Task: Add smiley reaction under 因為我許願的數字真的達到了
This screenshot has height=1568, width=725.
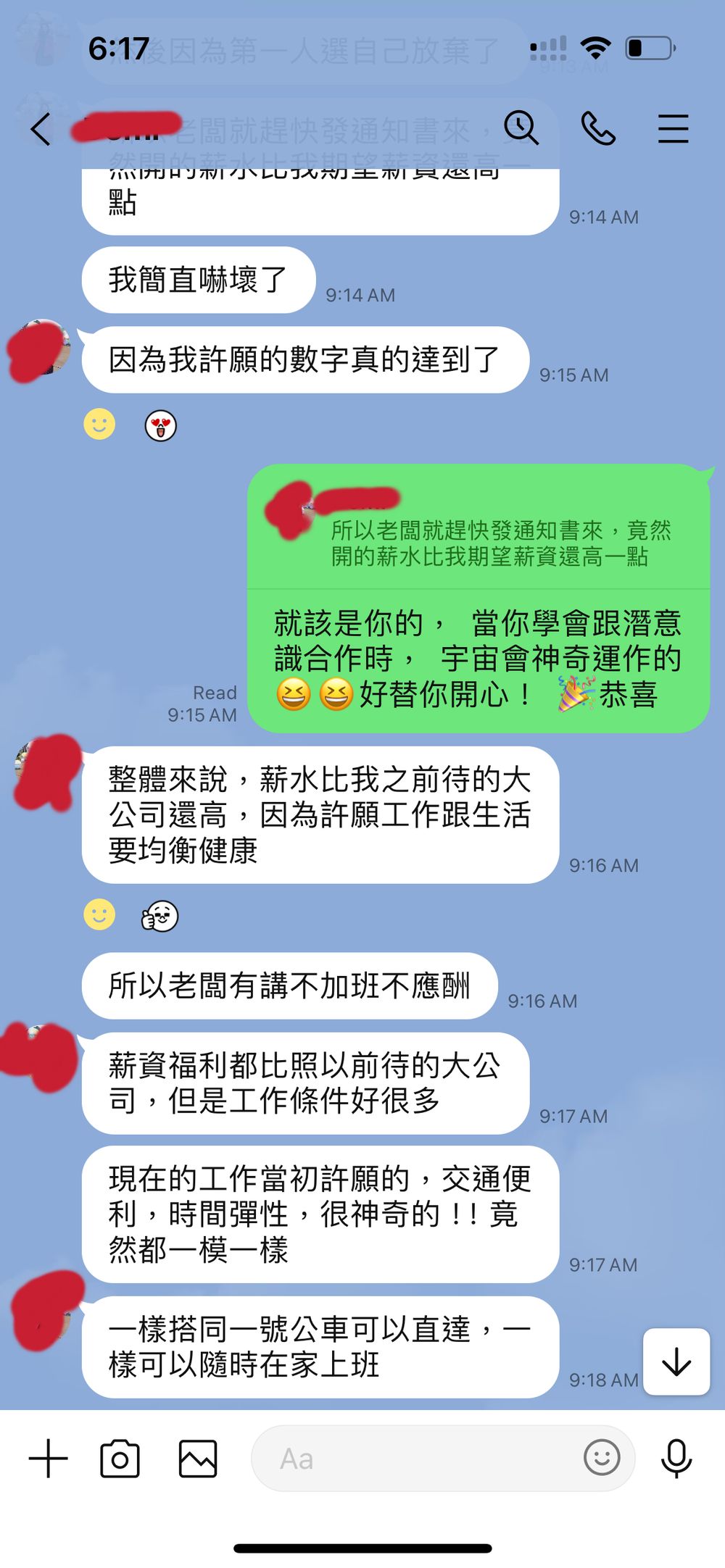Action: pos(99,424)
